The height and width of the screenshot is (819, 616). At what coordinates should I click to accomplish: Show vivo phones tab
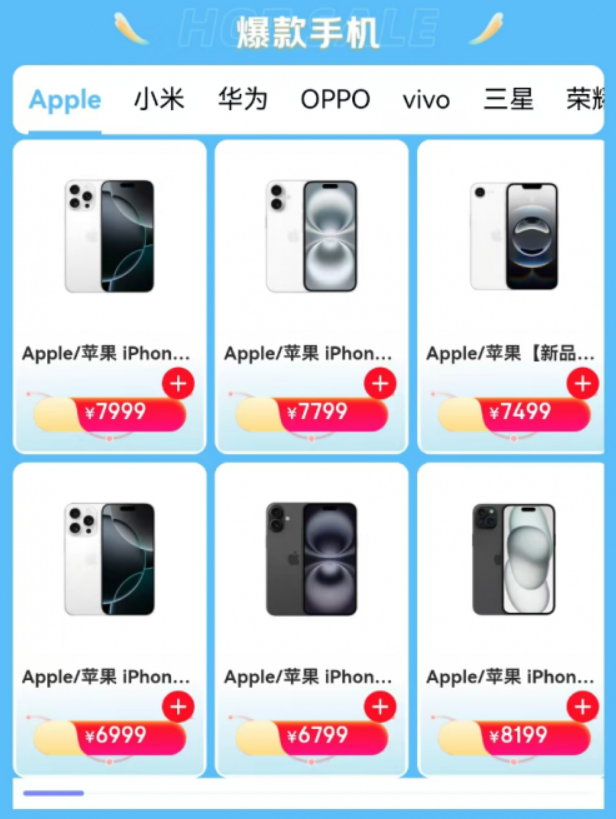[426, 100]
